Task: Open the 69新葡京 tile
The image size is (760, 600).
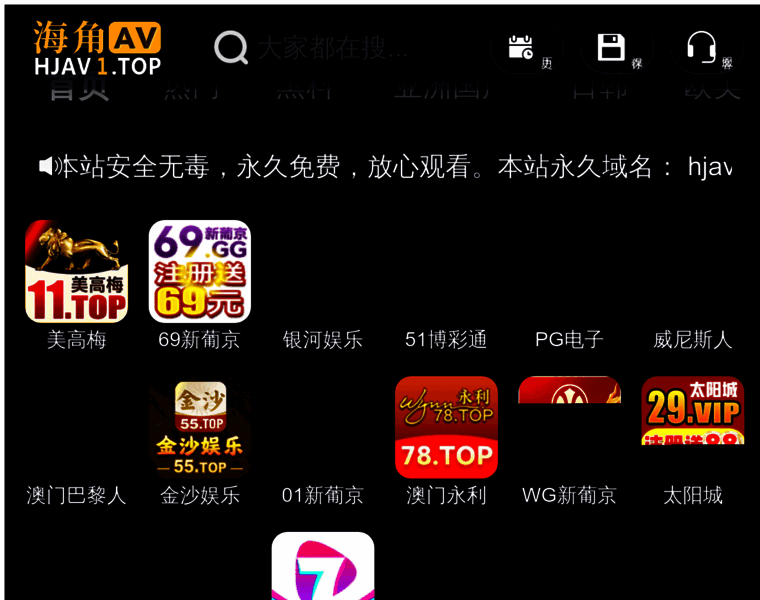Action: (x=199, y=272)
